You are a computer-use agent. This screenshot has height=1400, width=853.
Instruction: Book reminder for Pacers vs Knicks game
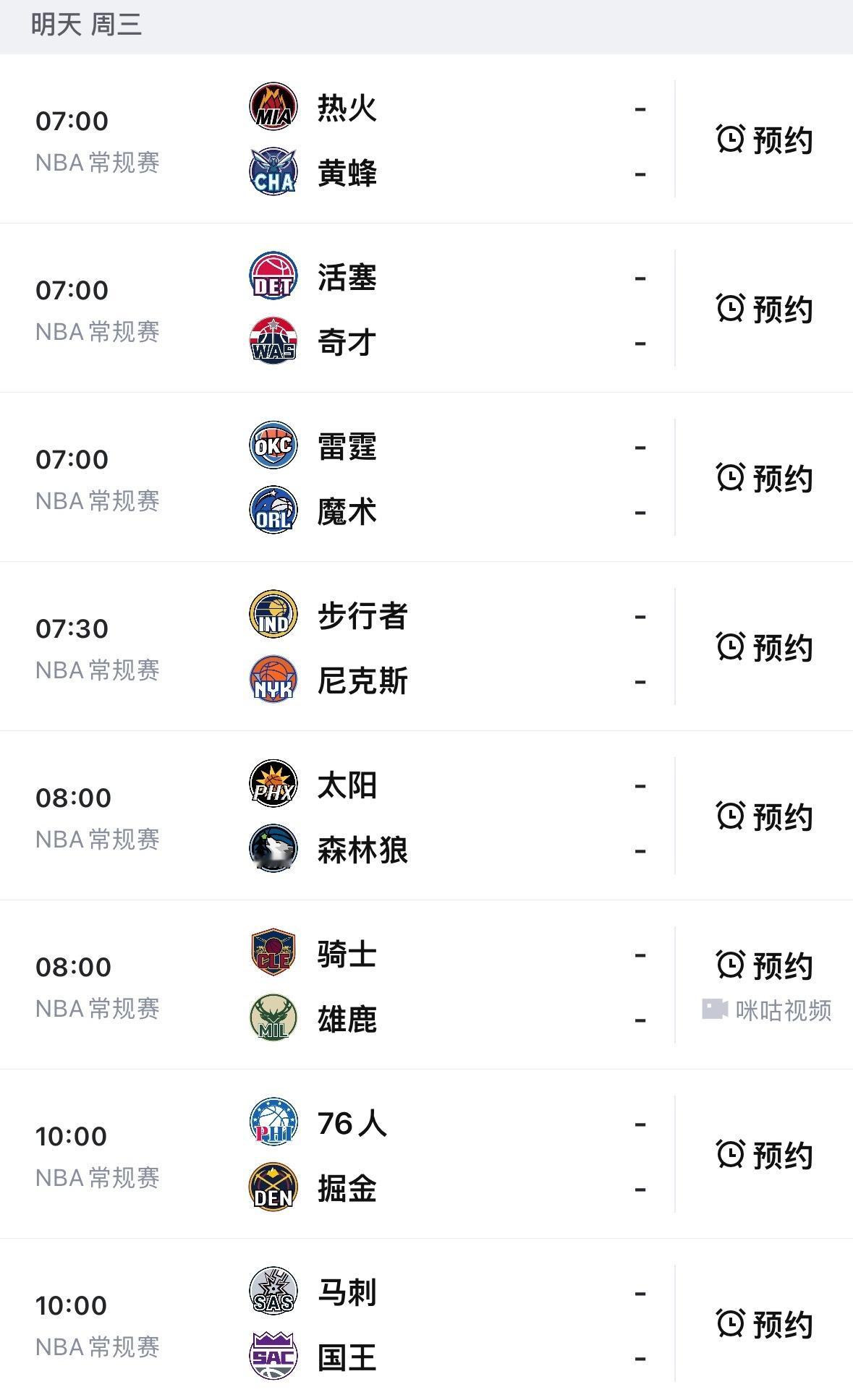[x=764, y=647]
